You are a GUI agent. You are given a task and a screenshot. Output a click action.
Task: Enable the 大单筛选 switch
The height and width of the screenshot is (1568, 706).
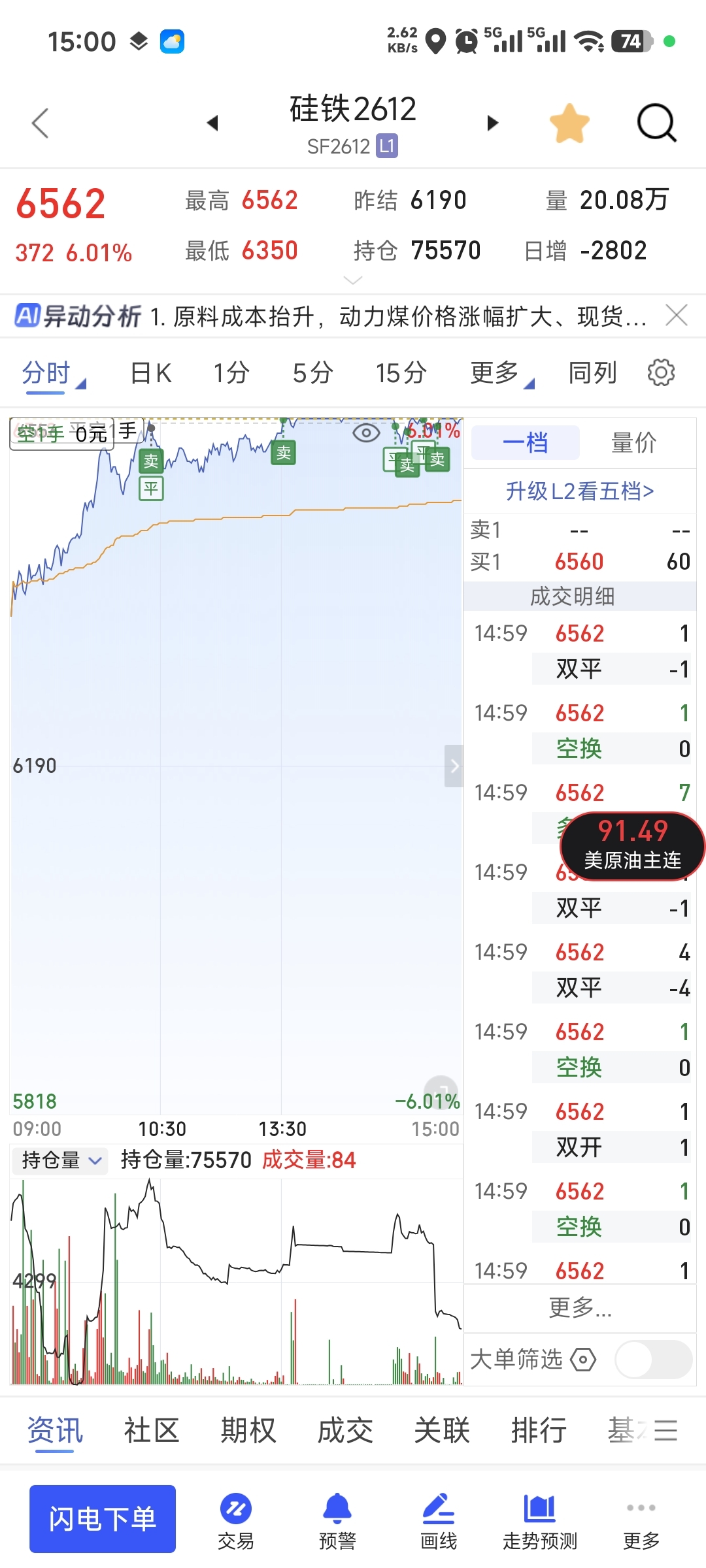654,1360
